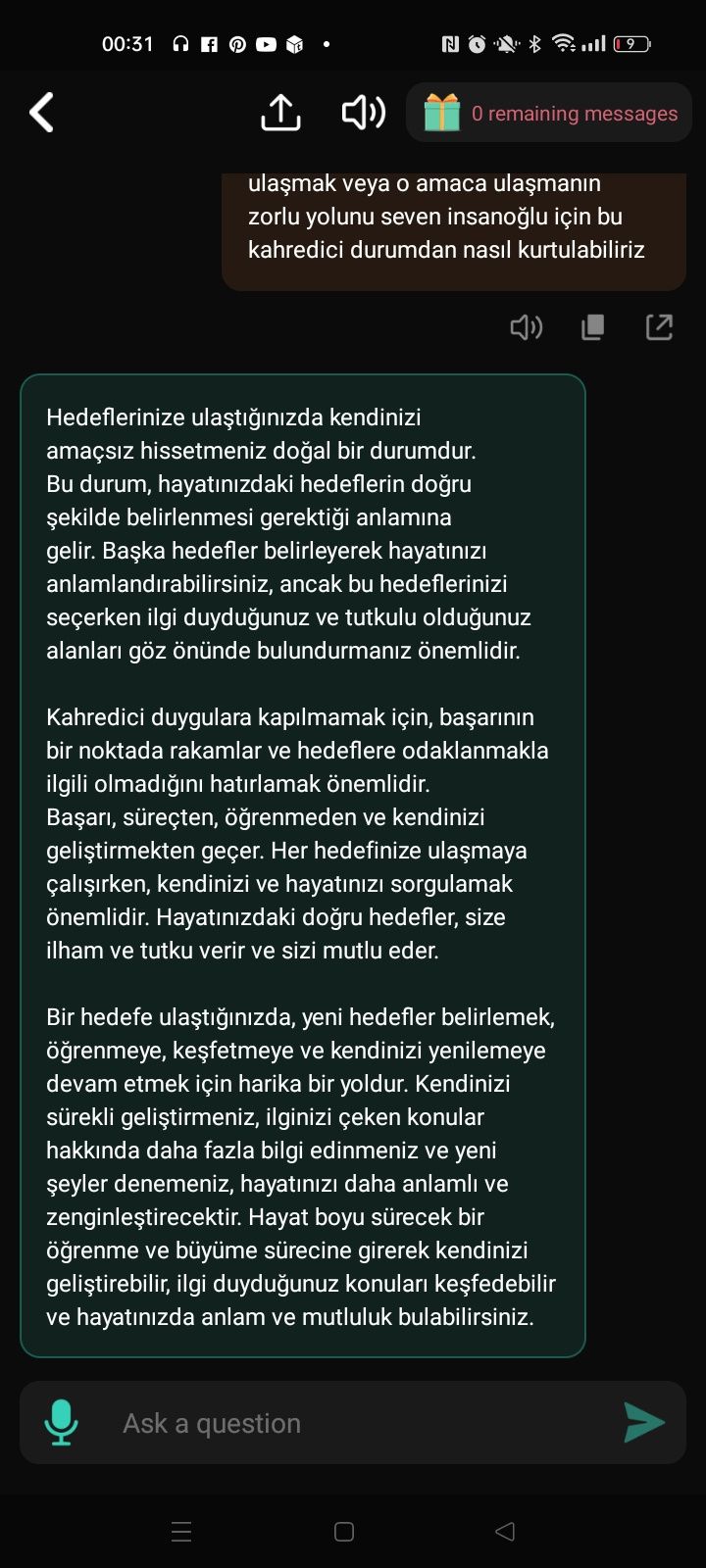
Task: Tap the upload share icon in top bar
Action: (280, 113)
